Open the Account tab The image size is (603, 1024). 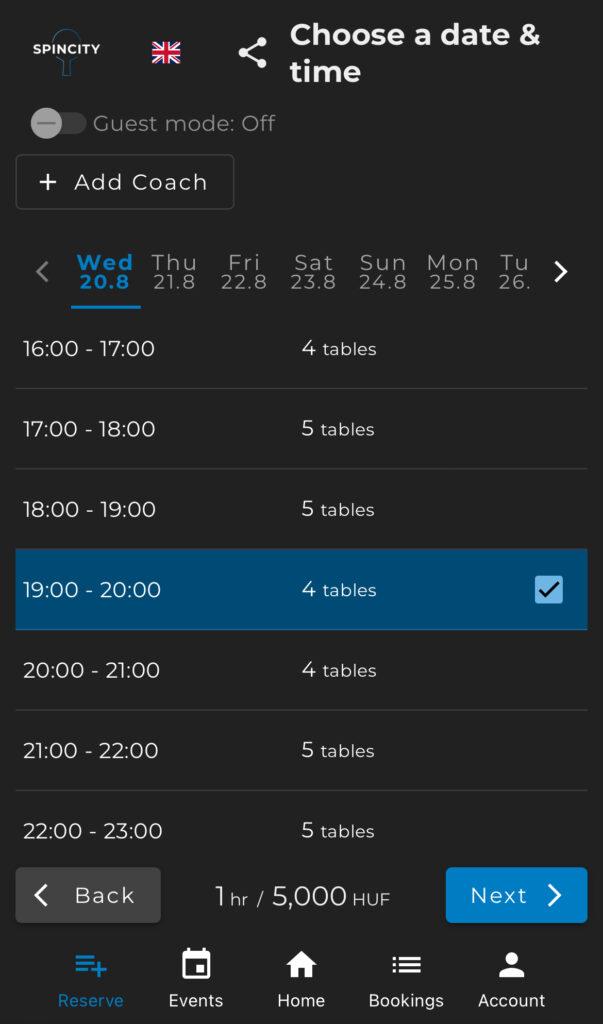point(511,979)
